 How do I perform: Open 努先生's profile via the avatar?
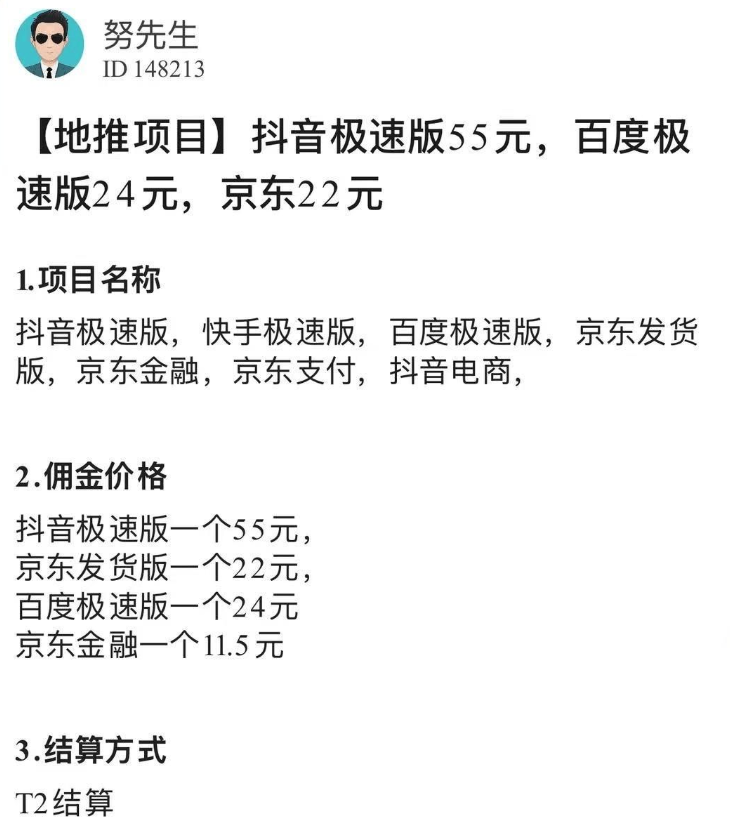(50, 45)
